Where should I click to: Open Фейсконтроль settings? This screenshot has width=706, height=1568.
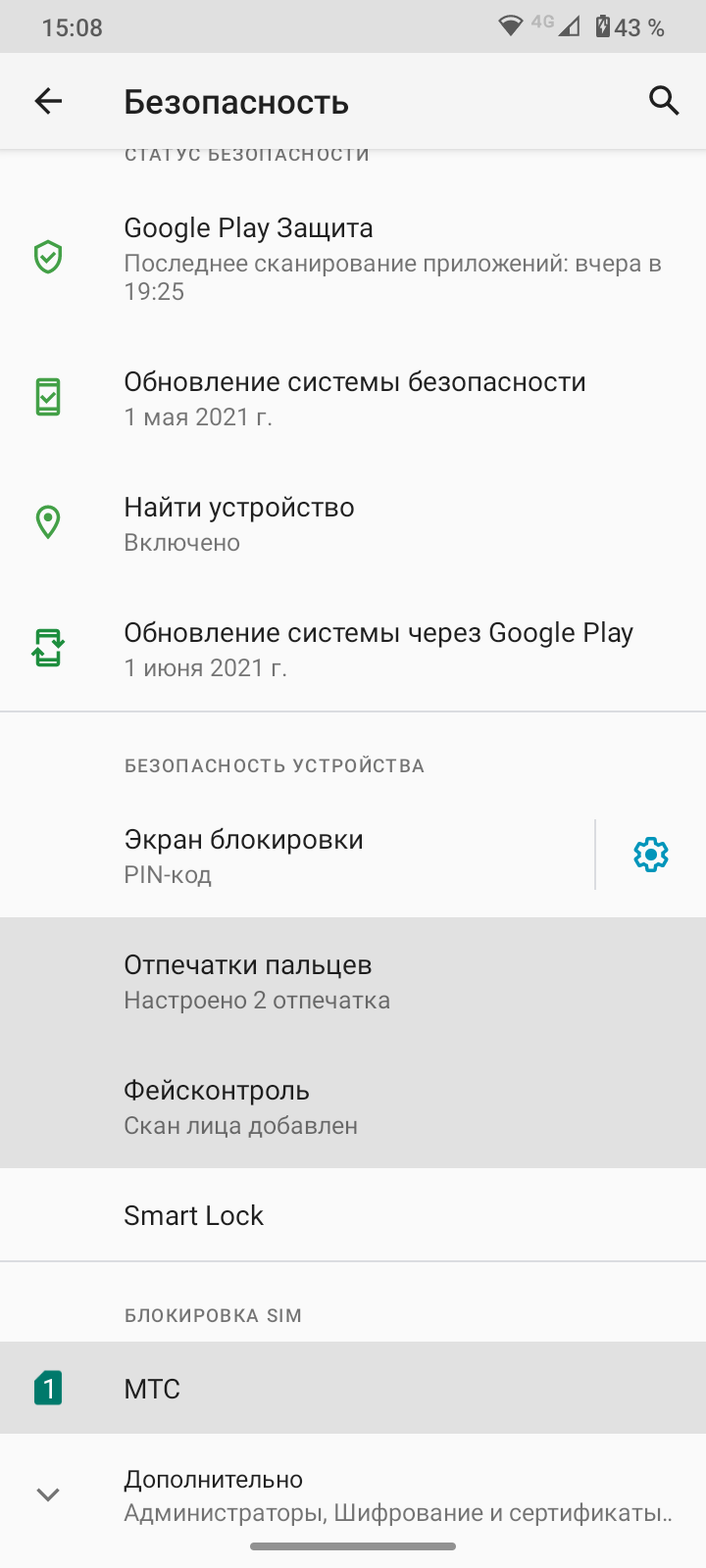(x=353, y=1106)
